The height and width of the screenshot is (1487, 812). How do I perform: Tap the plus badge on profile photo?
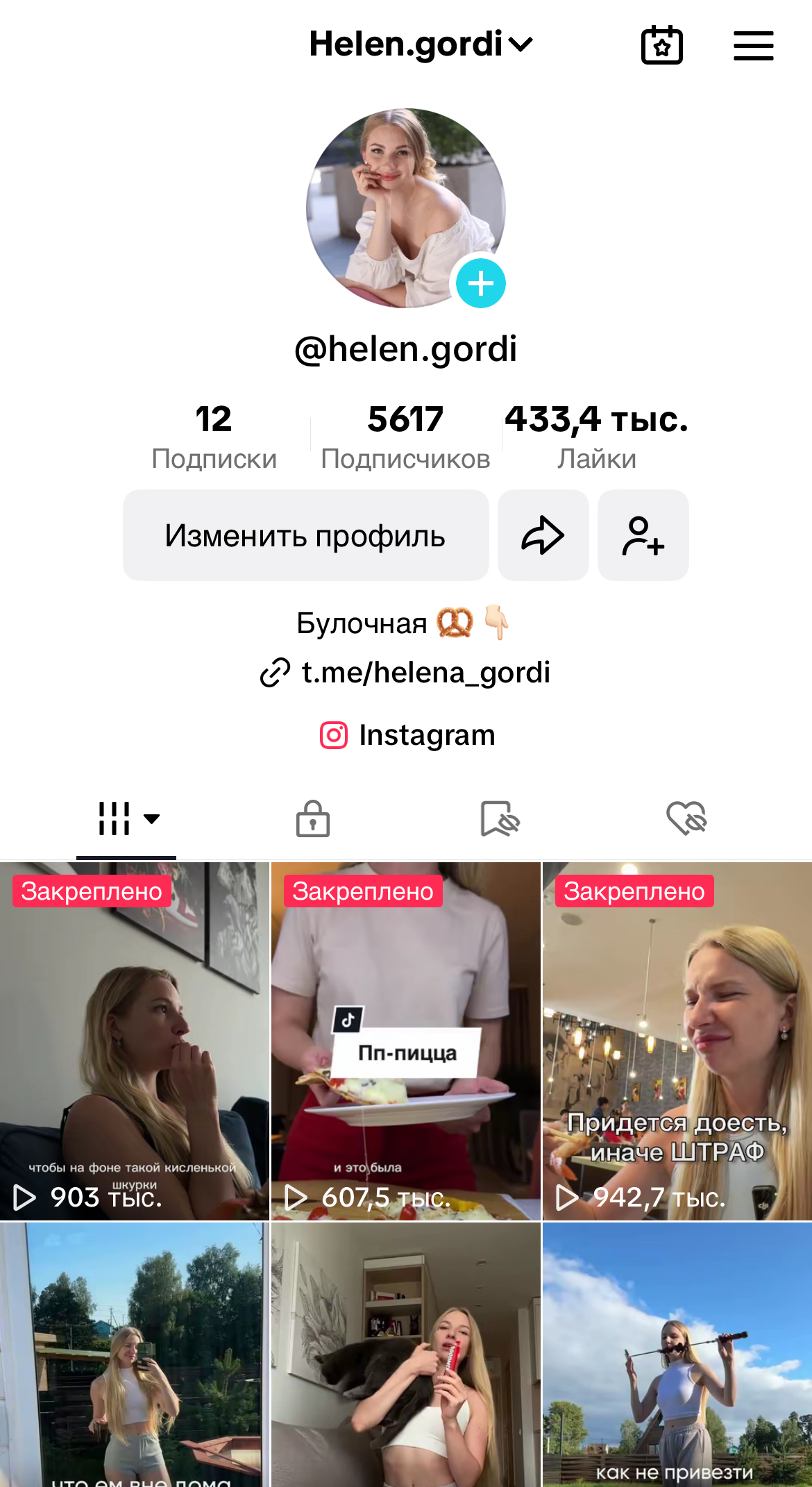(480, 283)
